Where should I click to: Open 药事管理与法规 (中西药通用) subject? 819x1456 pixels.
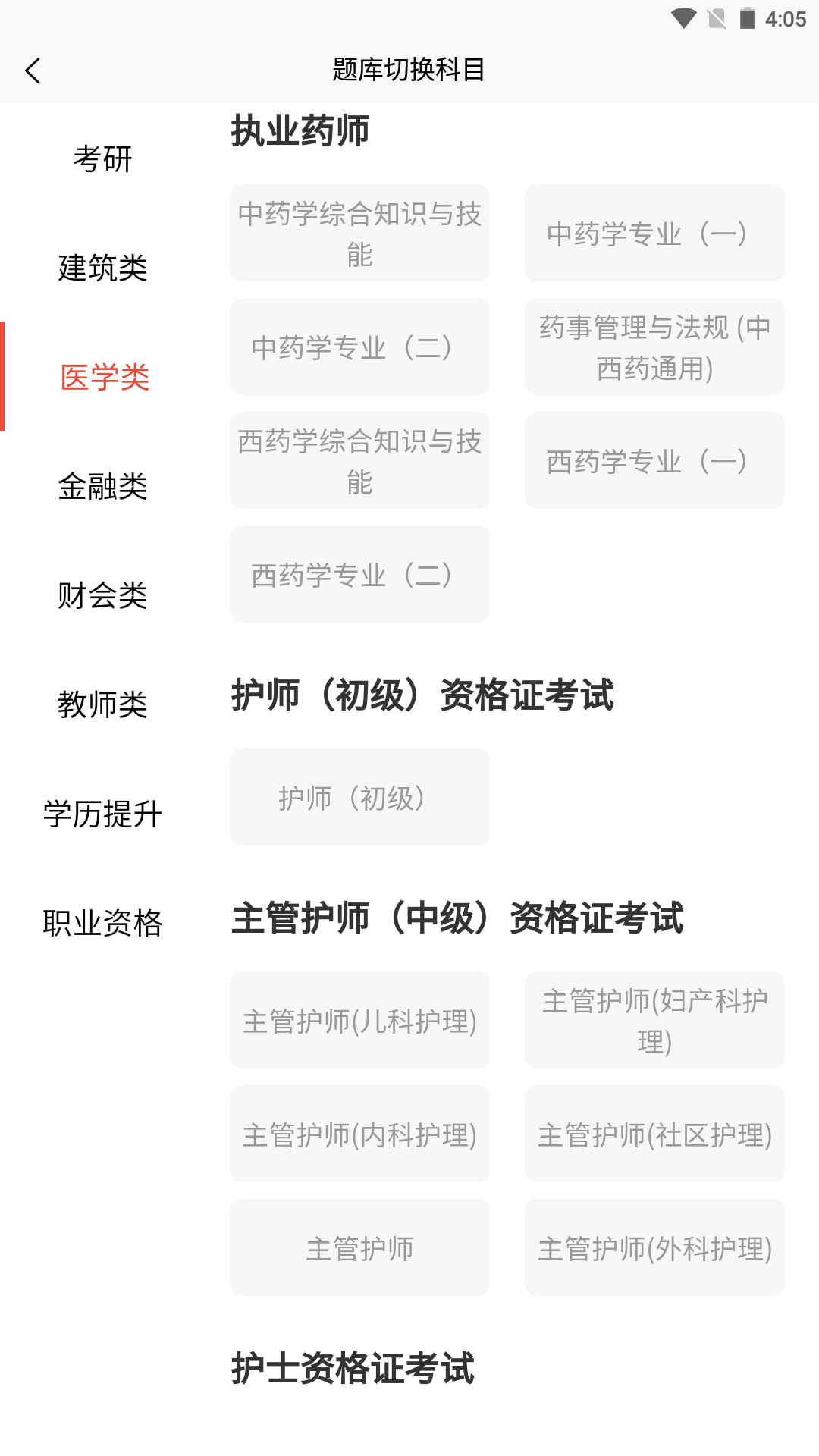654,346
